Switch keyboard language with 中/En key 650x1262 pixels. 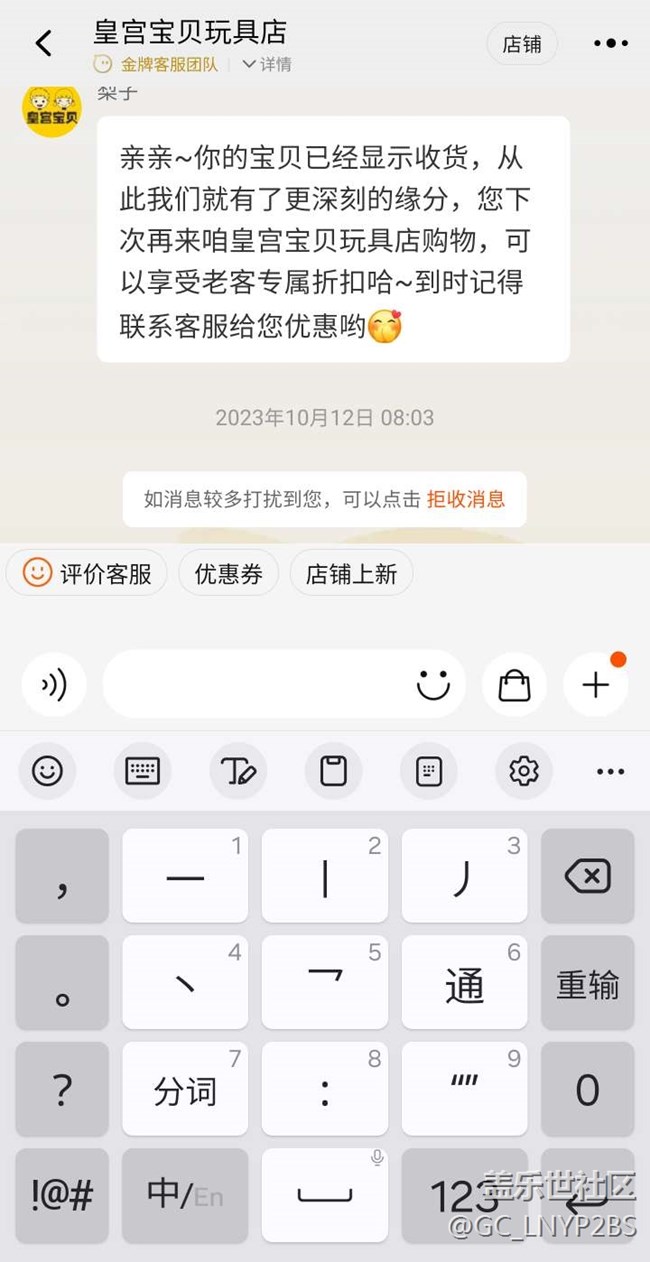pos(185,1194)
